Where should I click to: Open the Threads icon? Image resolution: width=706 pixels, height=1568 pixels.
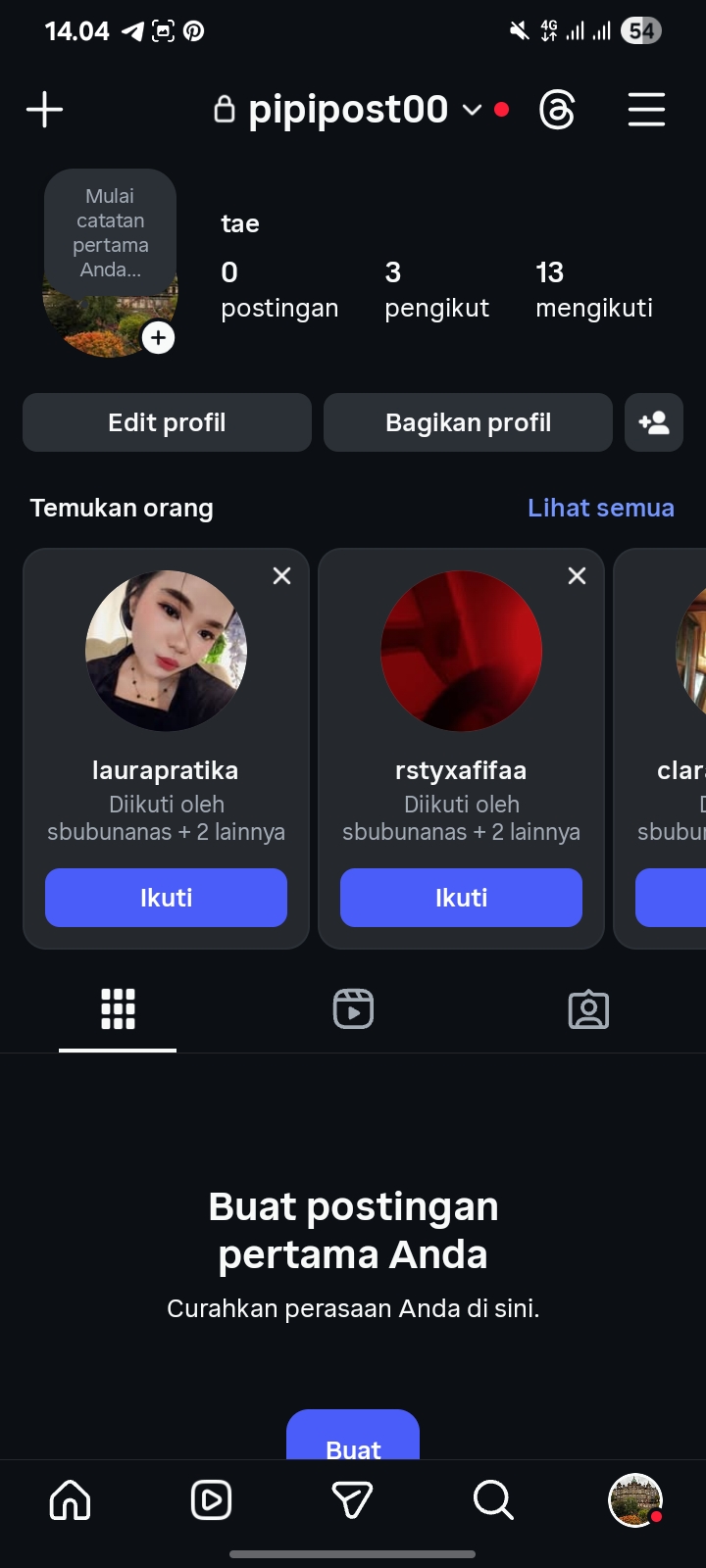tap(557, 110)
